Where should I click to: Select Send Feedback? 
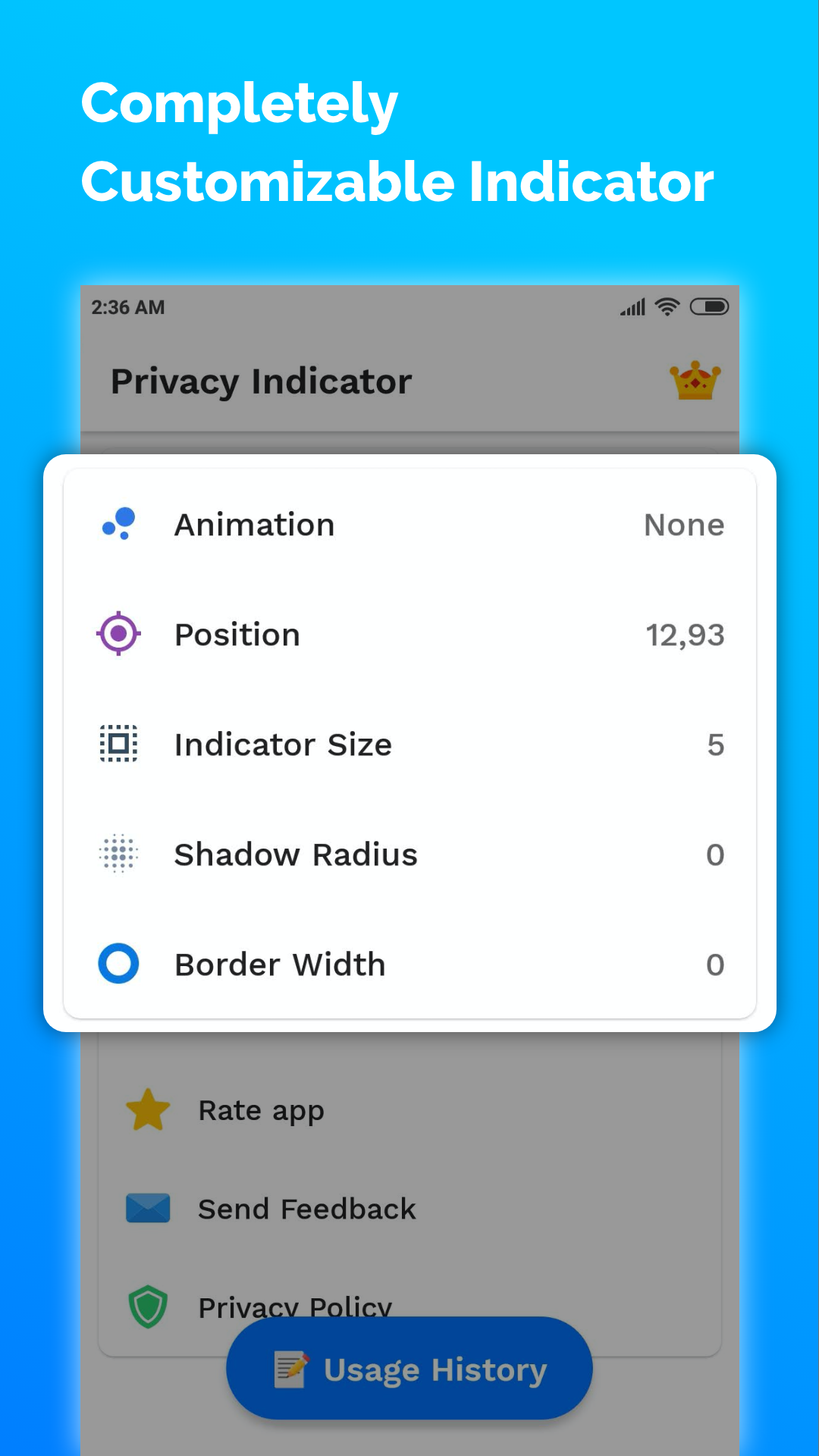306,1208
